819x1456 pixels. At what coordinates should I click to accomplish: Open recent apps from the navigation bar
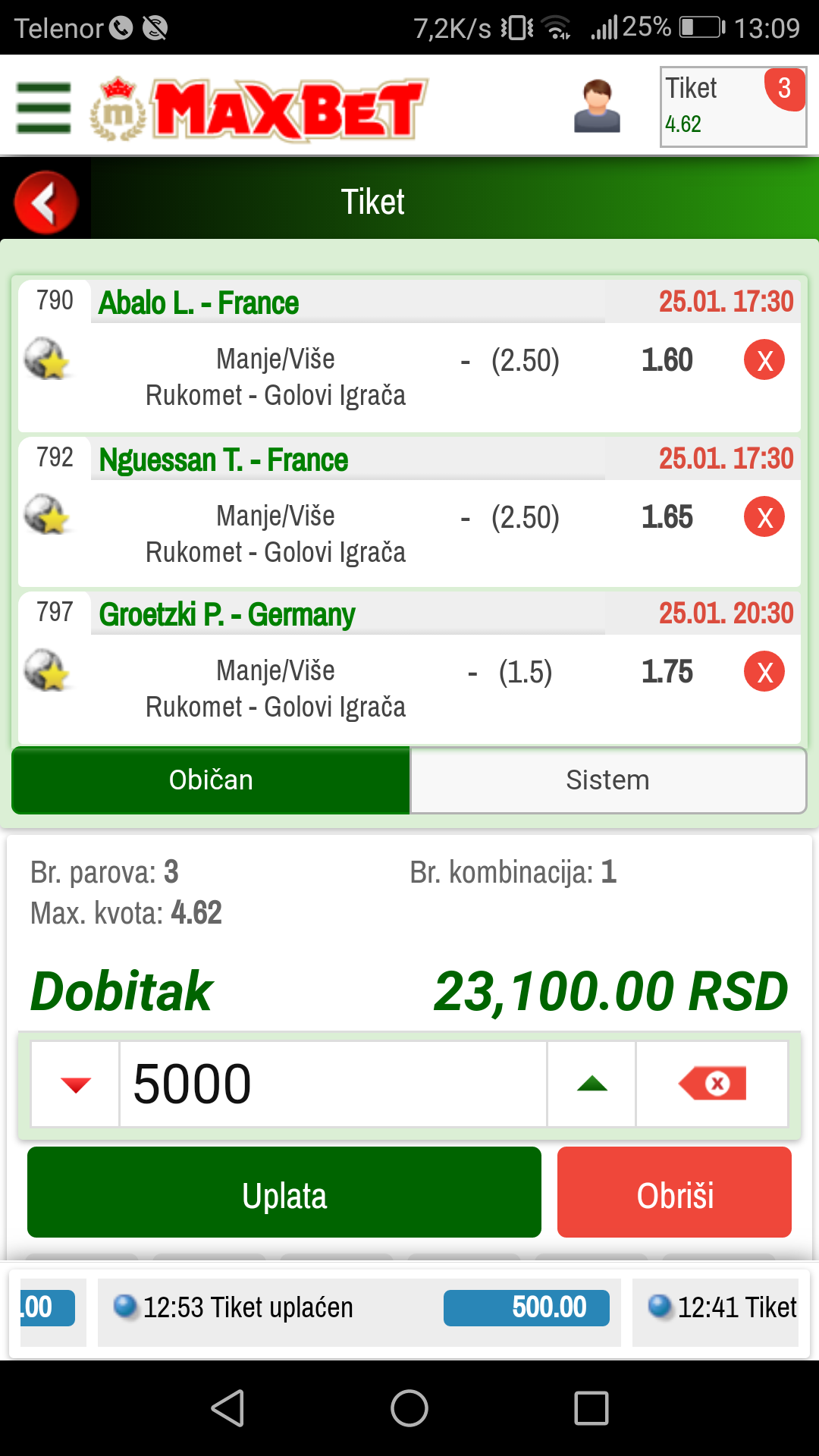(591, 1408)
